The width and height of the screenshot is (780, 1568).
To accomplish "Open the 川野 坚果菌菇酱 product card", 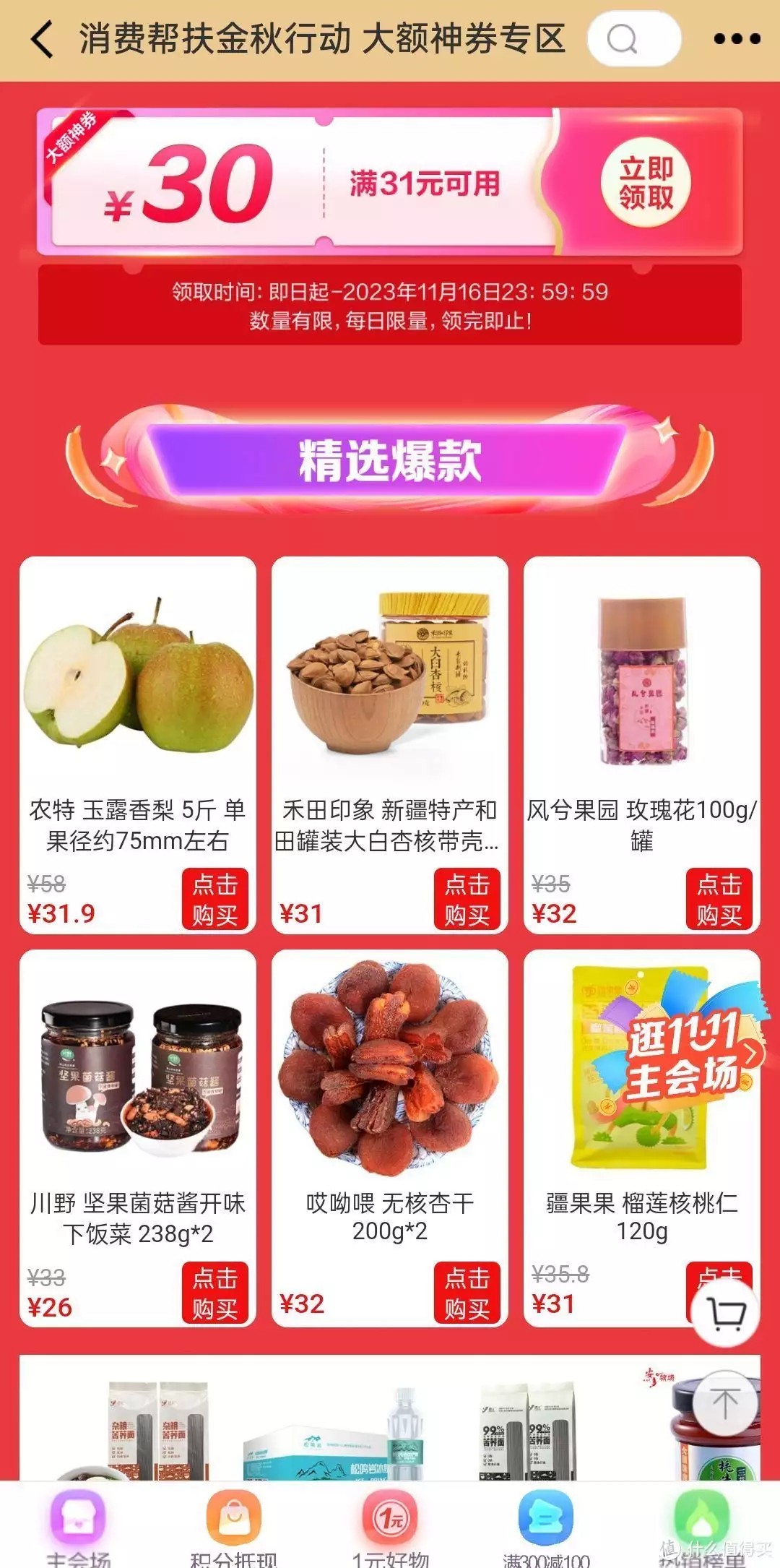I will click(x=138, y=1138).
